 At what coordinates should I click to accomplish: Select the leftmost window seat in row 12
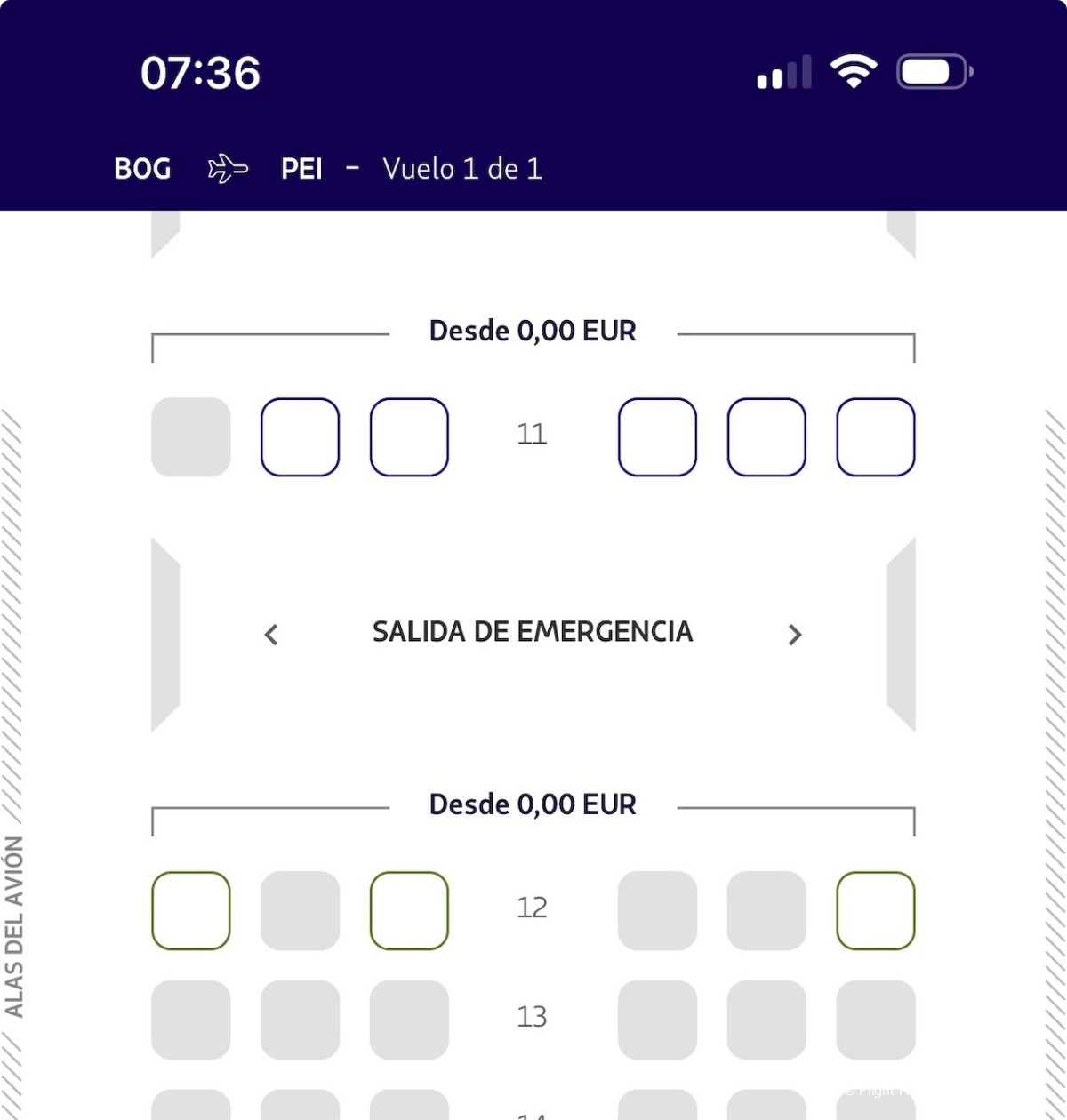pyautogui.click(x=191, y=910)
